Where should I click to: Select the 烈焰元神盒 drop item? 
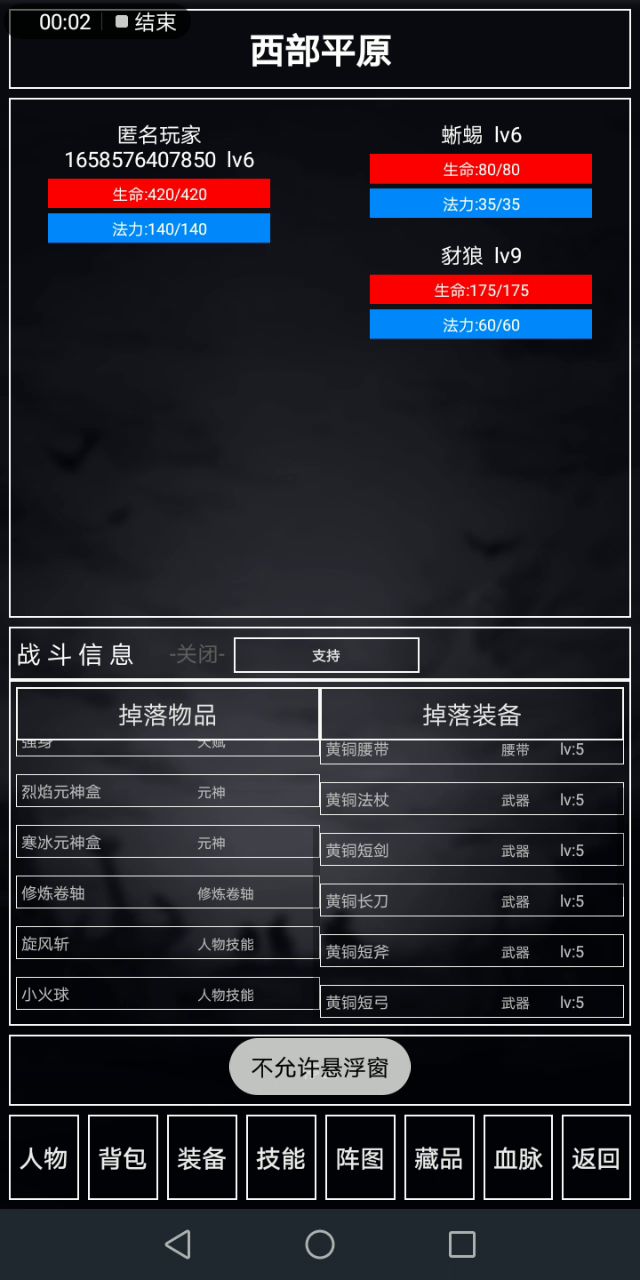168,791
